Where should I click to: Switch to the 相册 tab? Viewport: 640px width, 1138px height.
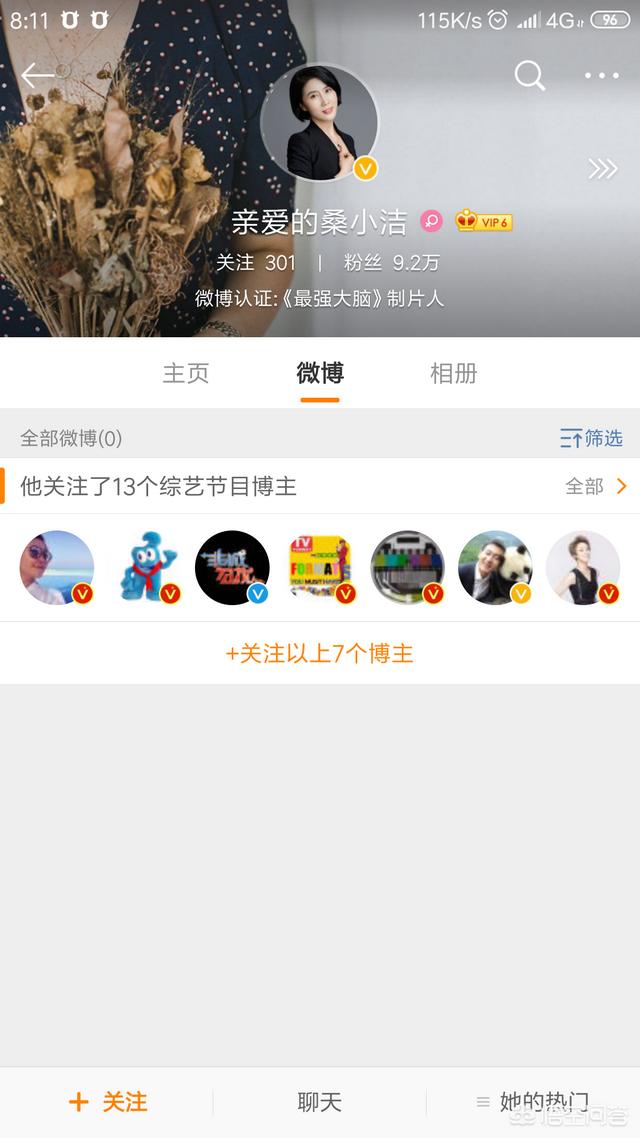tap(453, 374)
